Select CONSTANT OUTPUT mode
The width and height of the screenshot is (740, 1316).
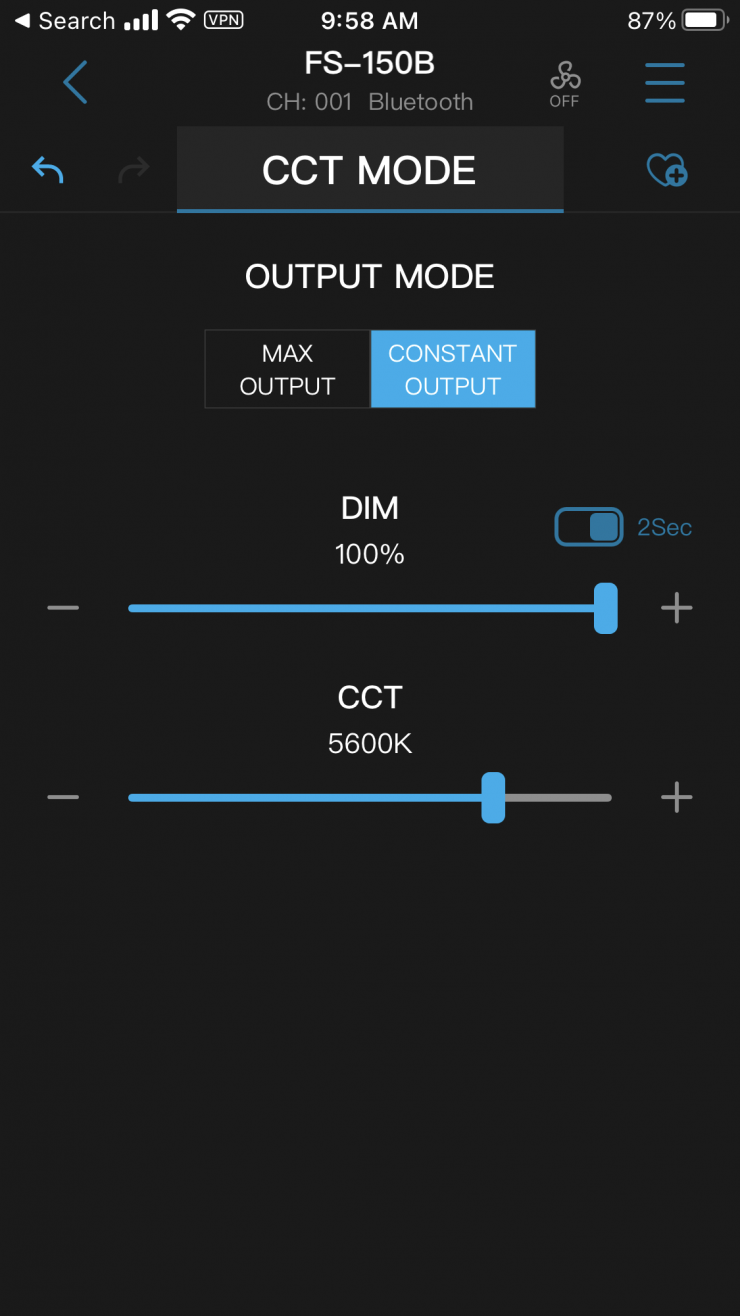click(x=453, y=369)
